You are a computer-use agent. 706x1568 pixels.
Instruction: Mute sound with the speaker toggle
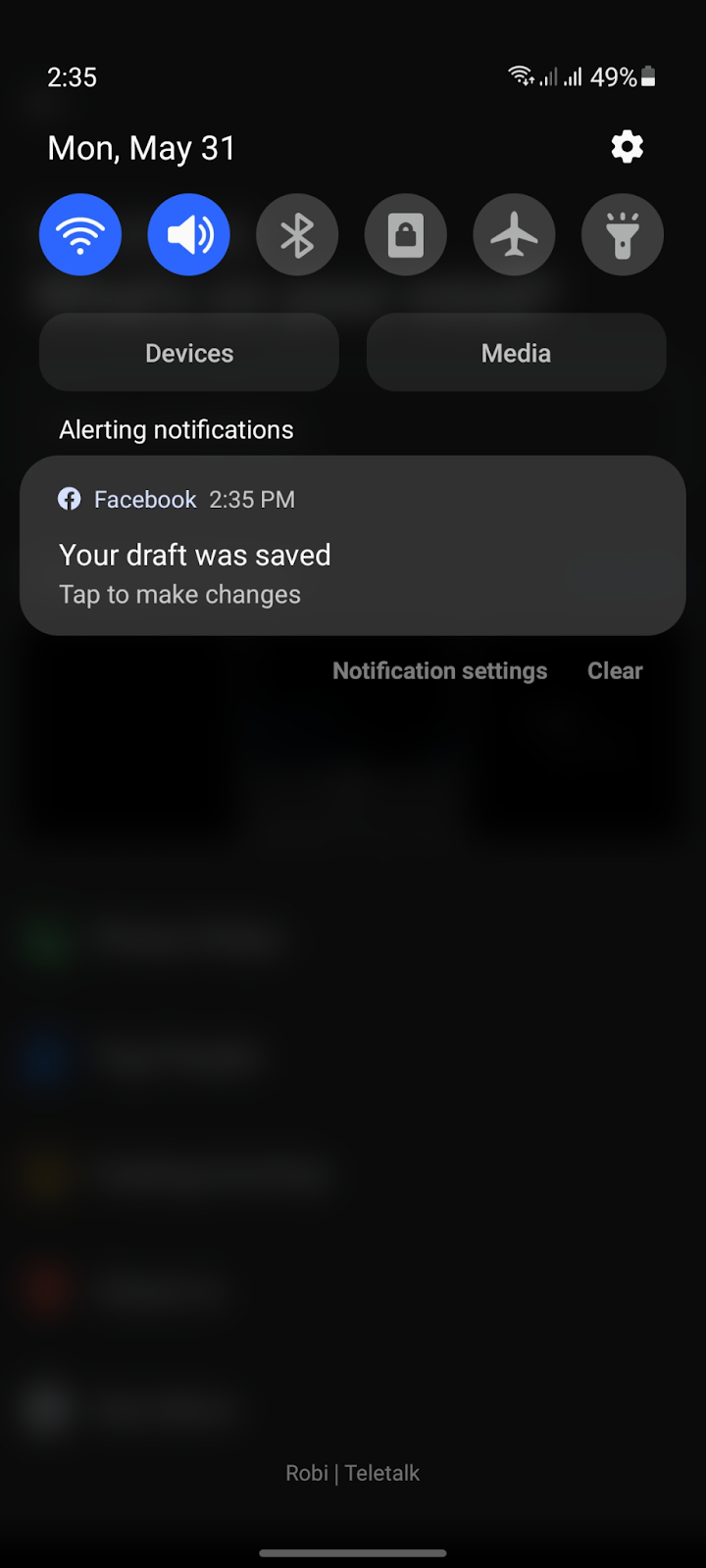coord(189,235)
